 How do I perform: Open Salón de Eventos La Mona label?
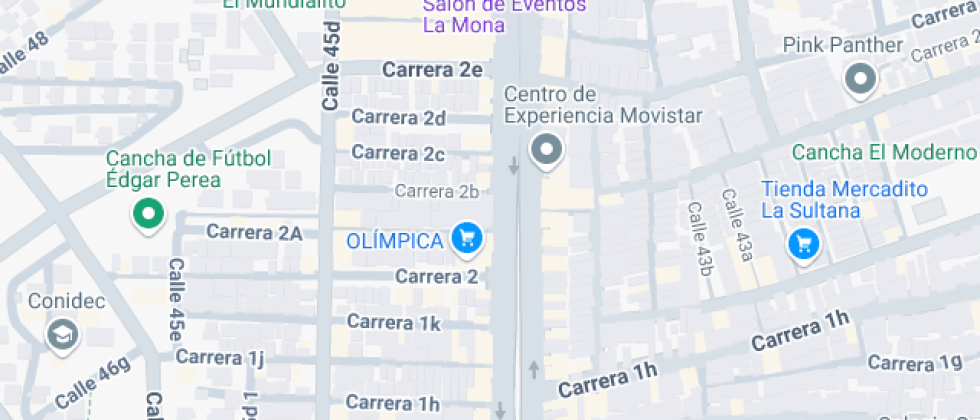505,15
